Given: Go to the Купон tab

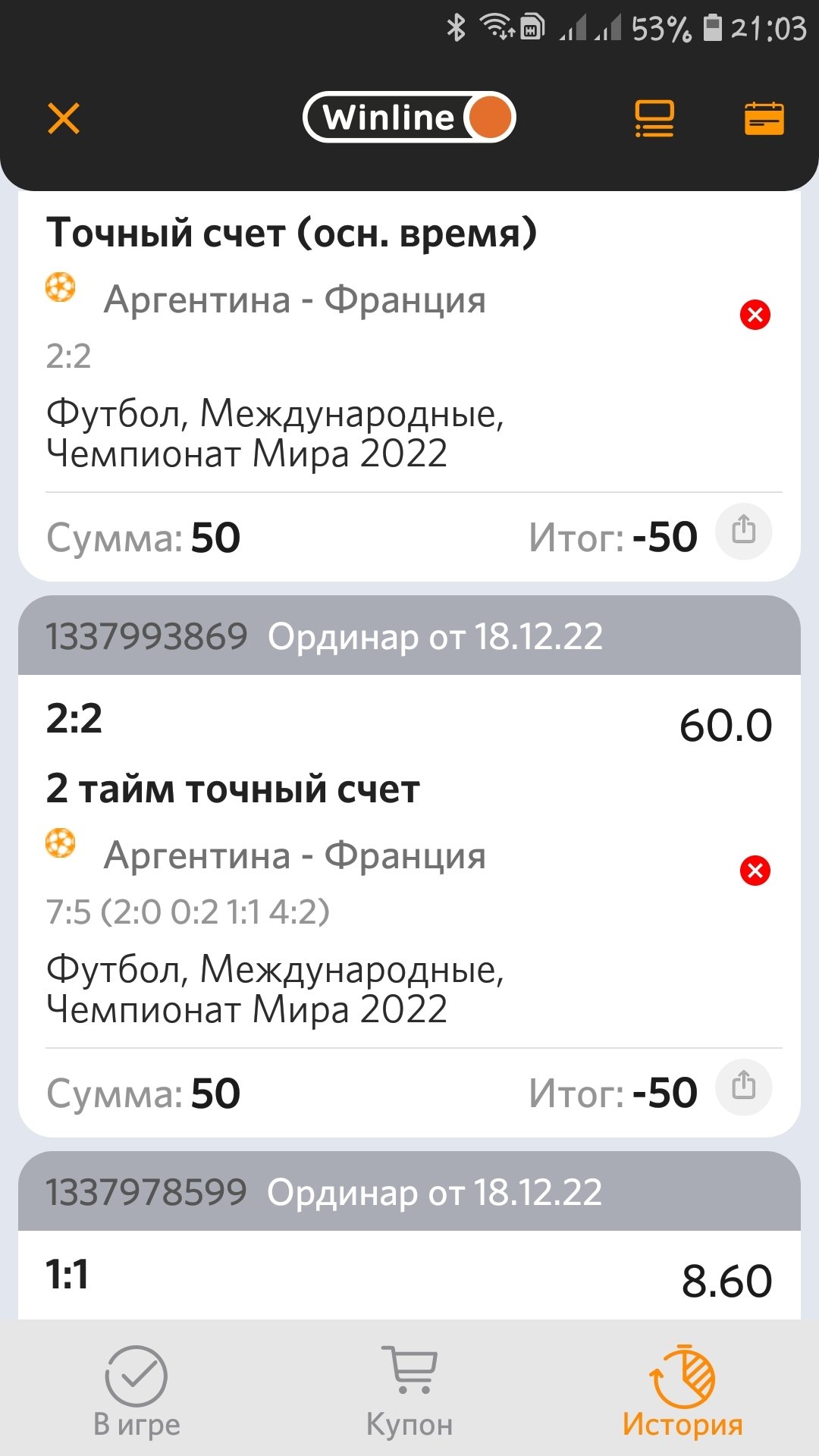Looking at the screenshot, I should 409,1392.
